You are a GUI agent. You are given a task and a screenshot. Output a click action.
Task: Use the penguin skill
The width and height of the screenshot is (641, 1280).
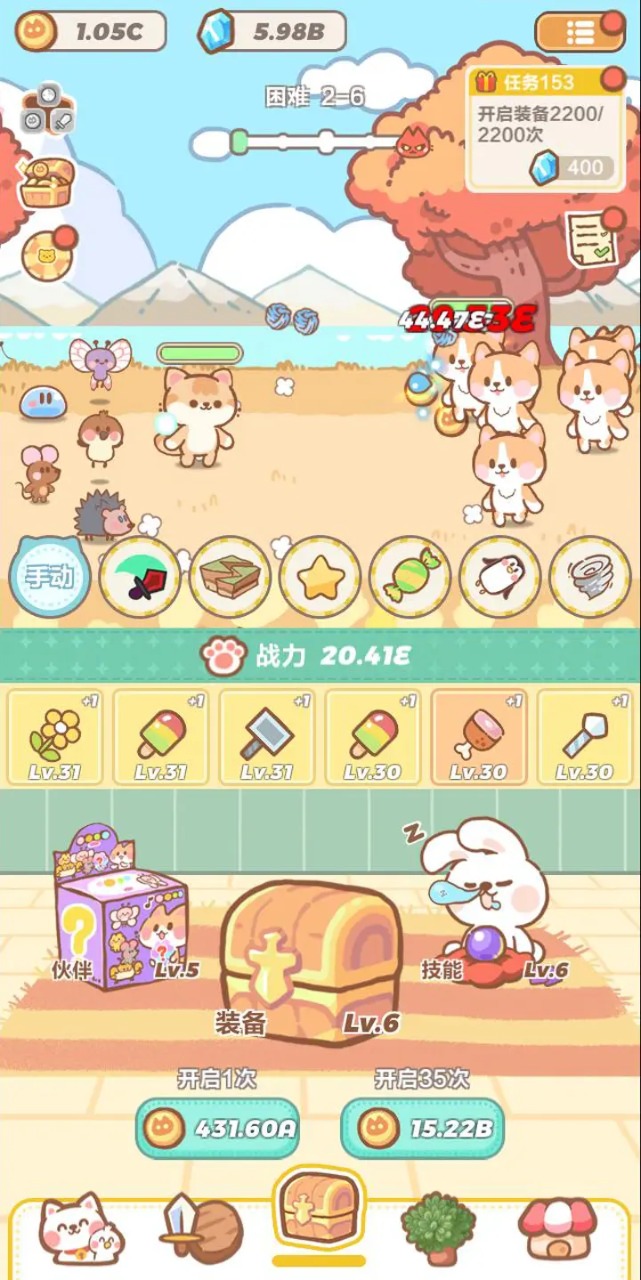pos(500,578)
